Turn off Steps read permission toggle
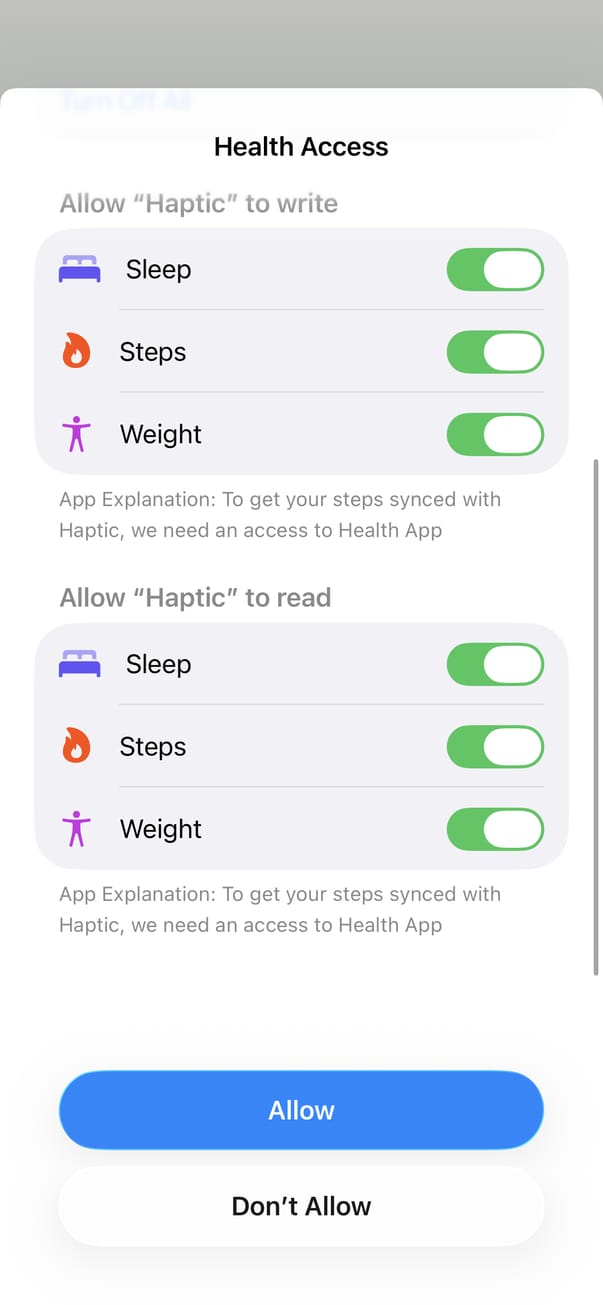The image size is (603, 1305). [x=495, y=747]
